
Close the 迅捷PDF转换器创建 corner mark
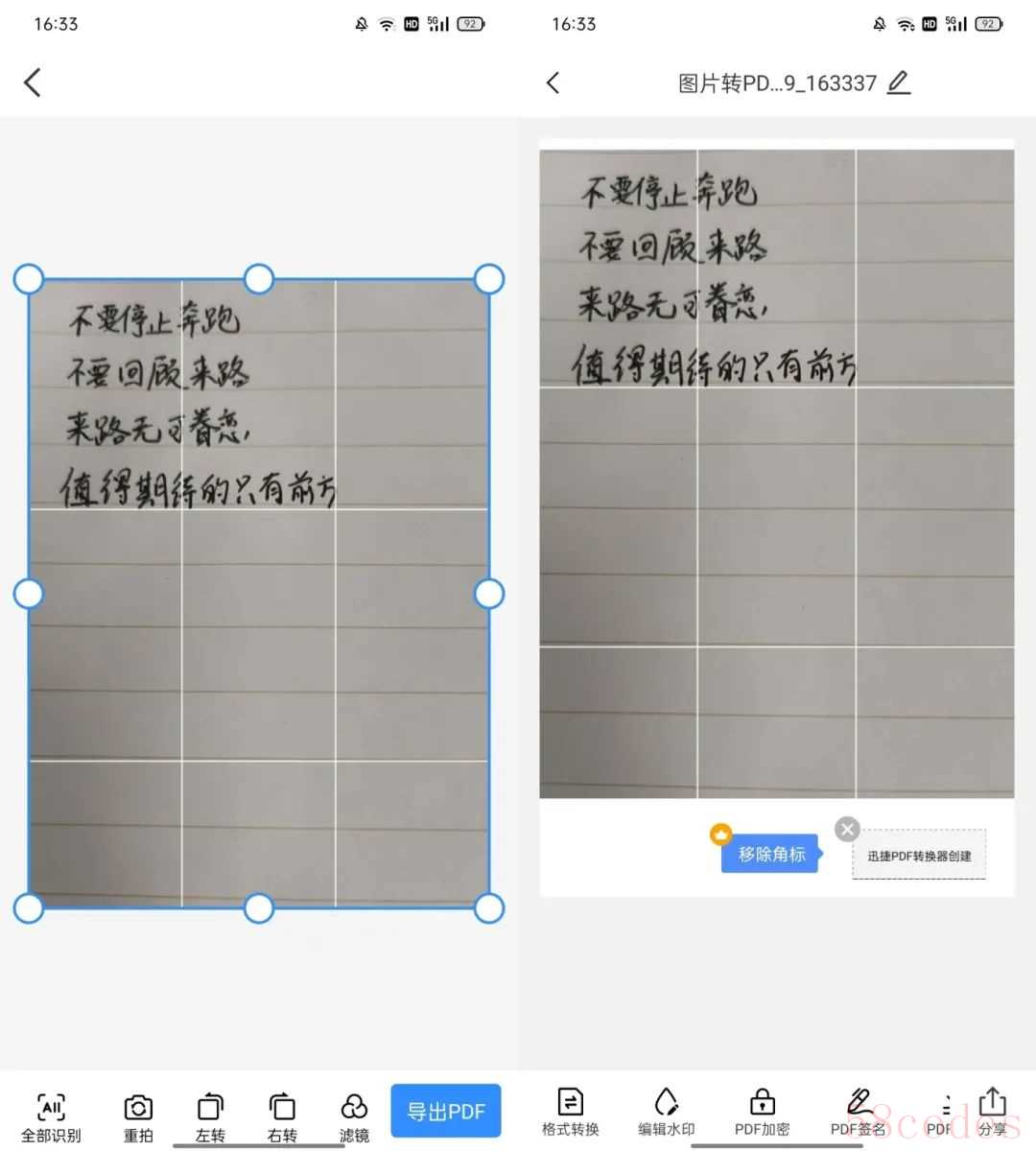pyautogui.click(x=847, y=829)
